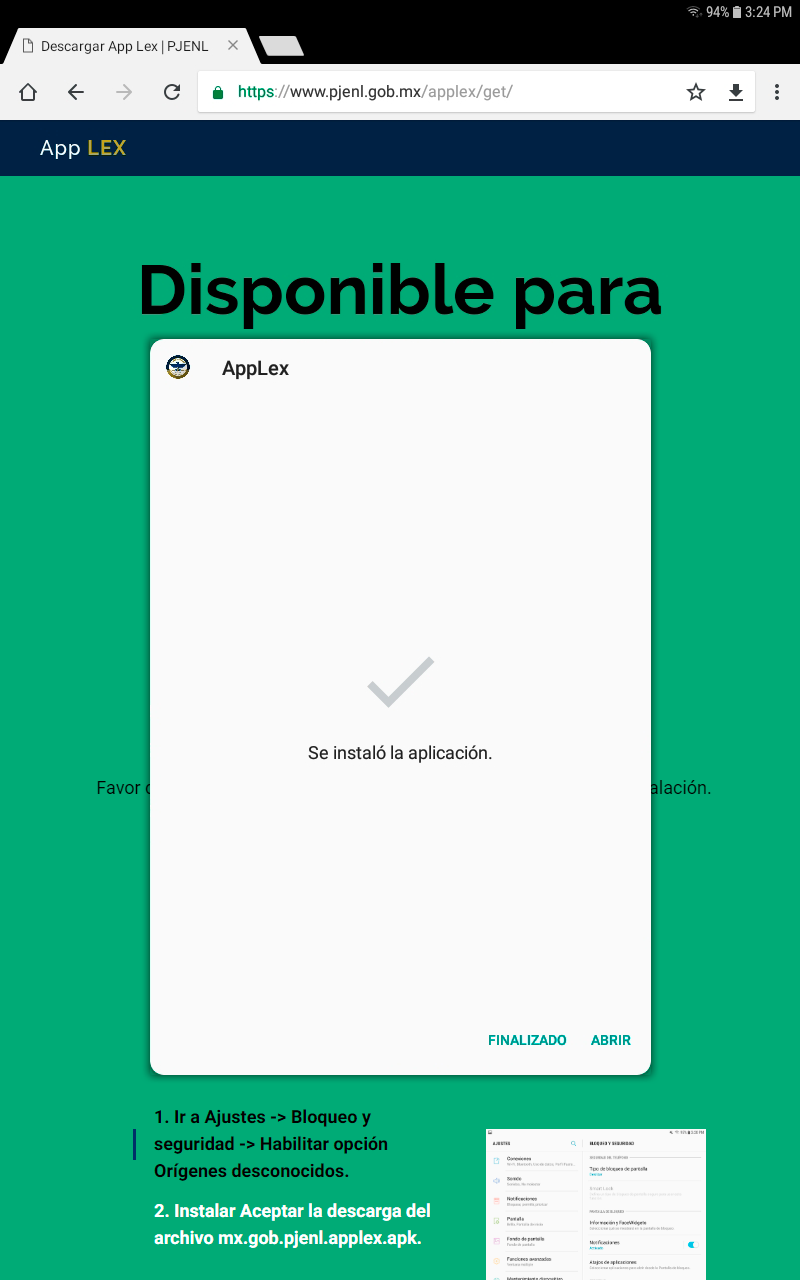Tap the download page icon

click(736, 92)
